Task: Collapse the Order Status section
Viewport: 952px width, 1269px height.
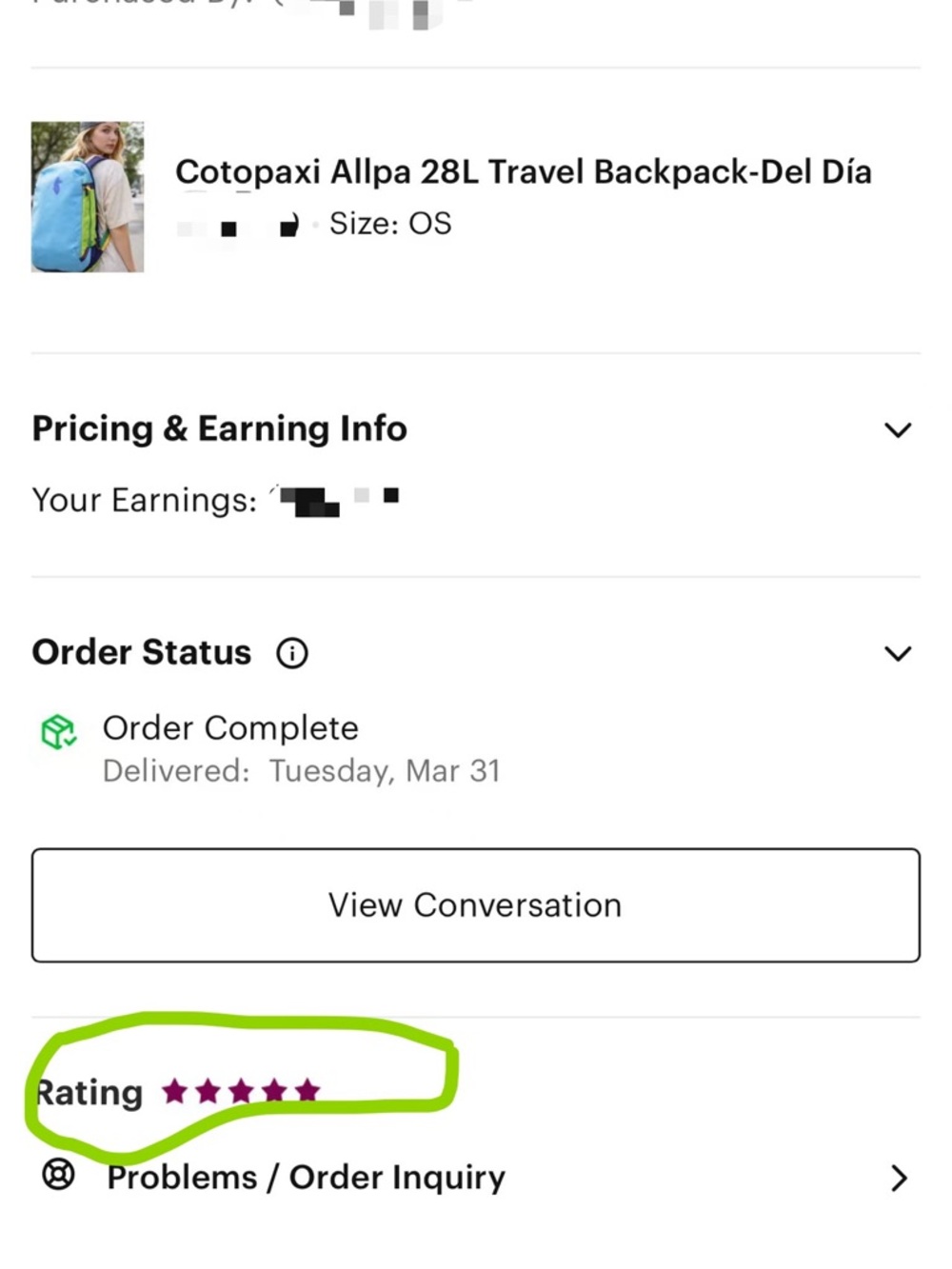Action: pyautogui.click(x=898, y=654)
